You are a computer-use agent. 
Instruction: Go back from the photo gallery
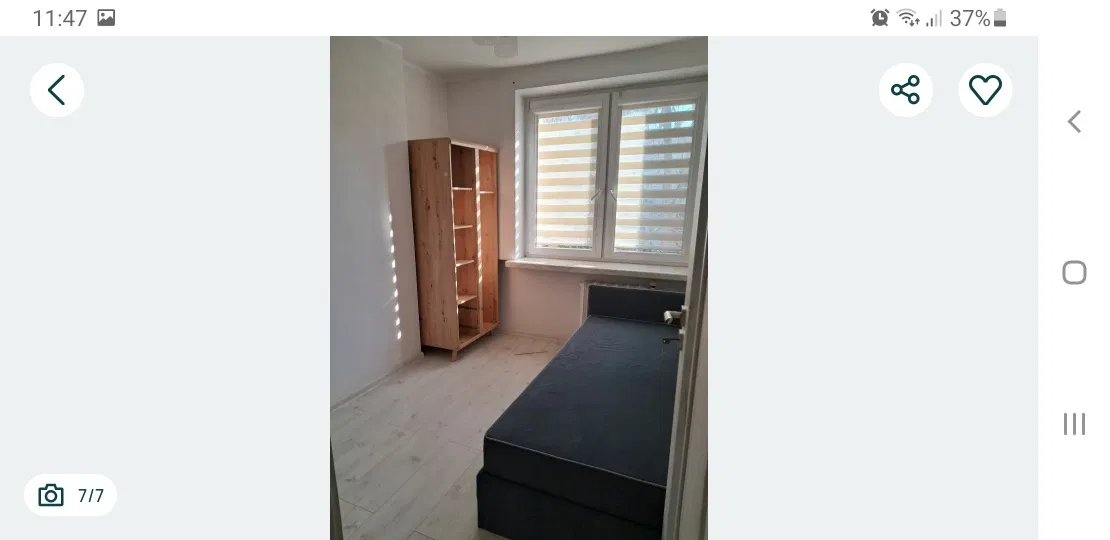57,90
